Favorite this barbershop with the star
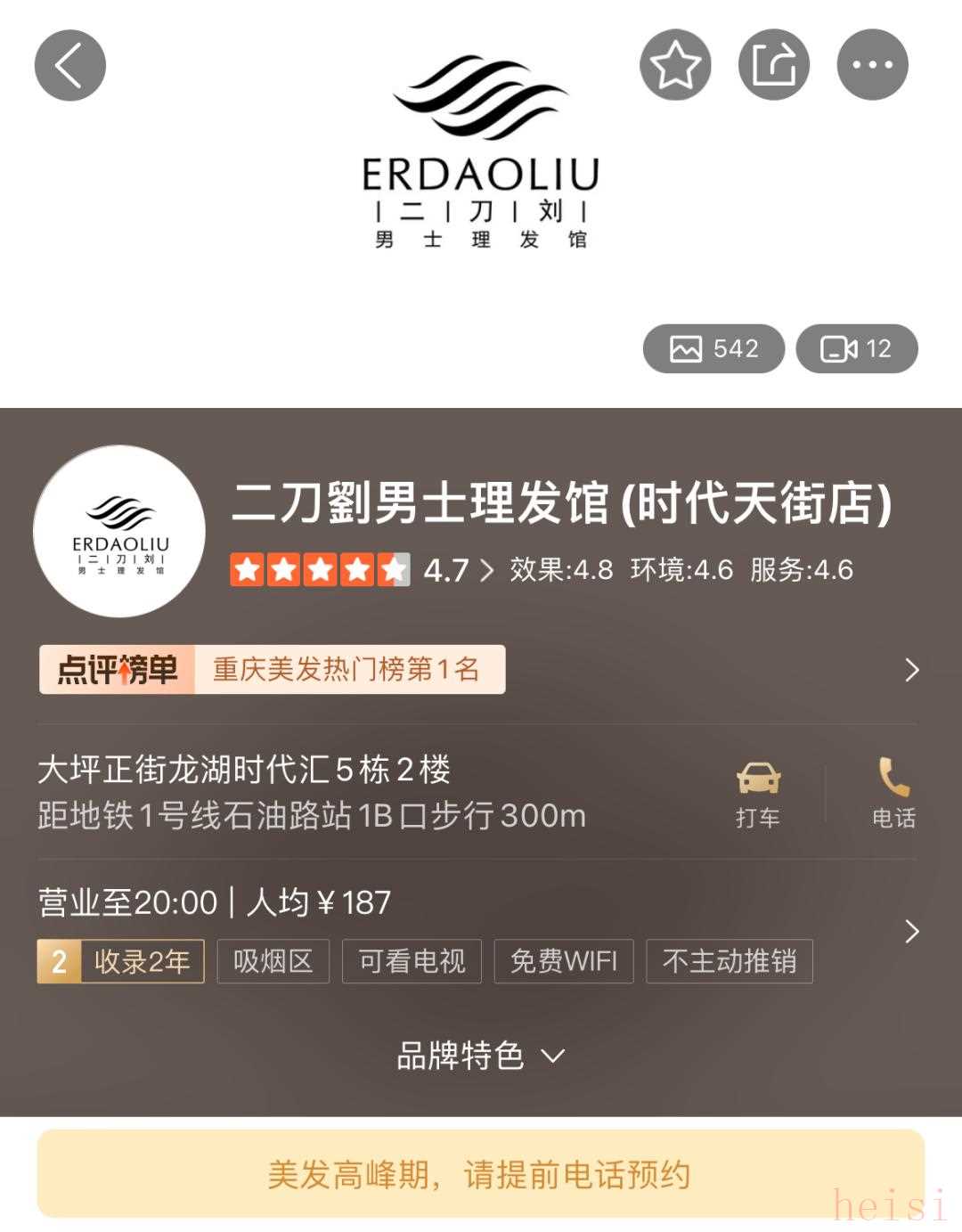 coord(675,65)
